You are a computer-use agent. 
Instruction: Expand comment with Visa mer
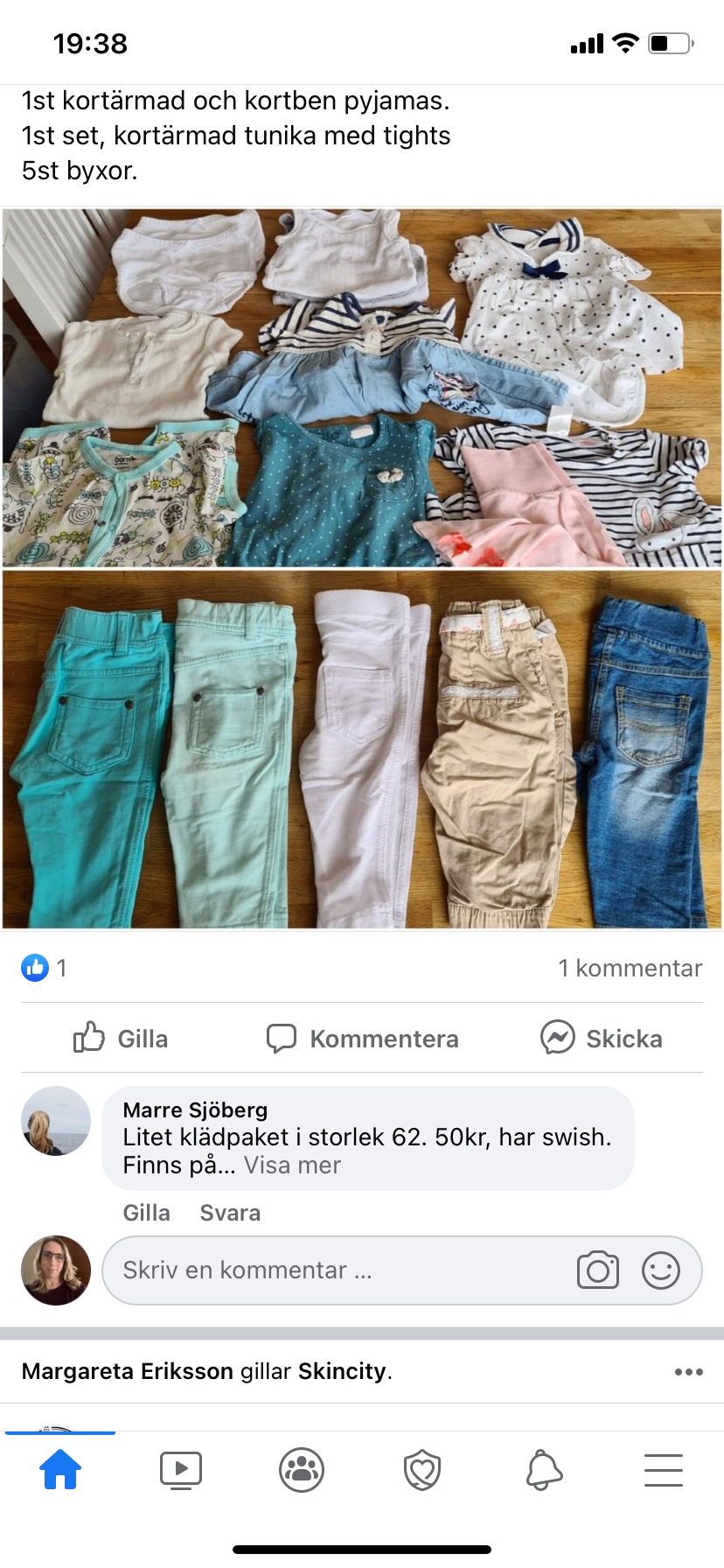292,1165
